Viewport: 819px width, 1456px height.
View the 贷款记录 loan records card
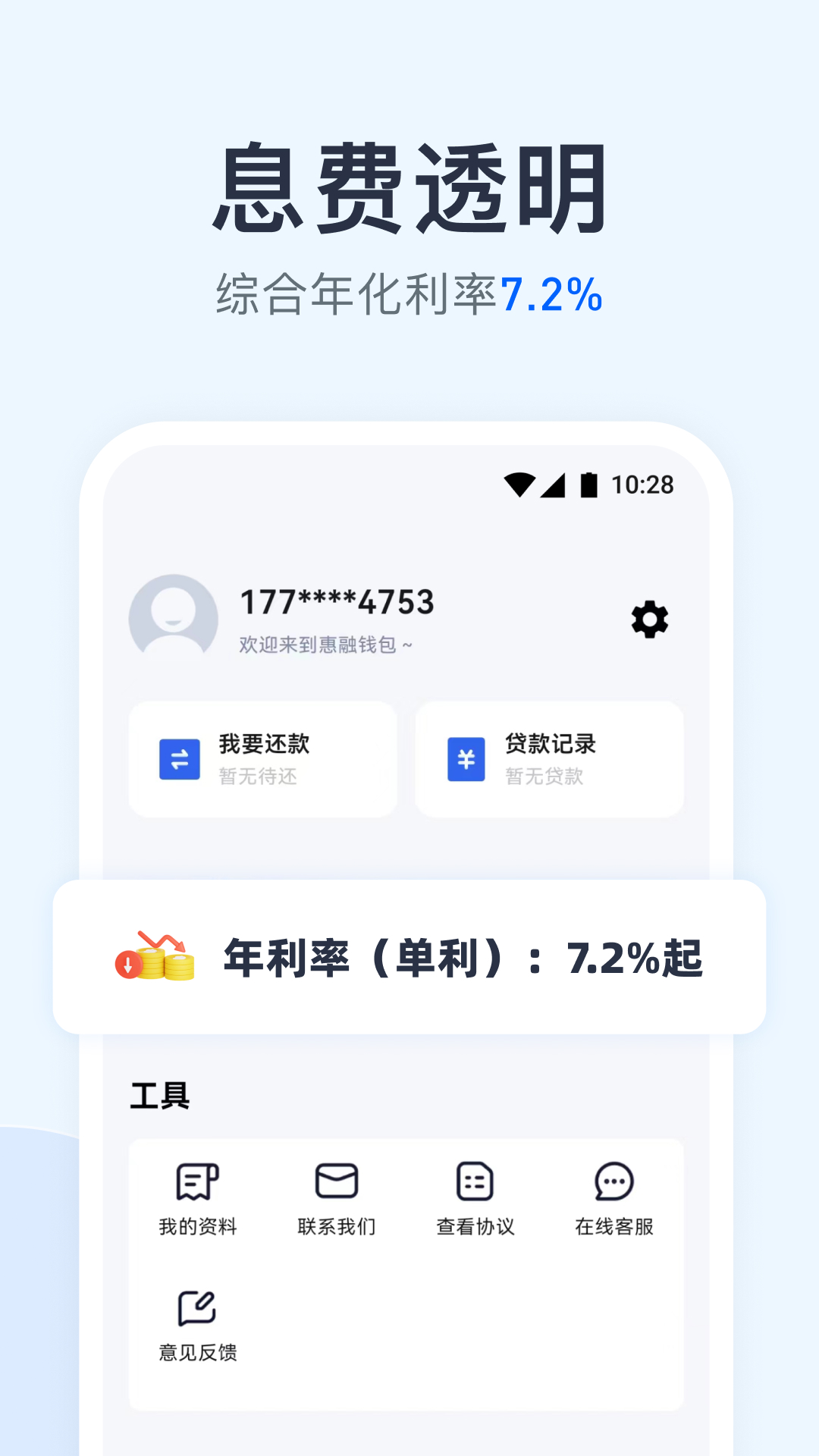pyautogui.click(x=550, y=759)
